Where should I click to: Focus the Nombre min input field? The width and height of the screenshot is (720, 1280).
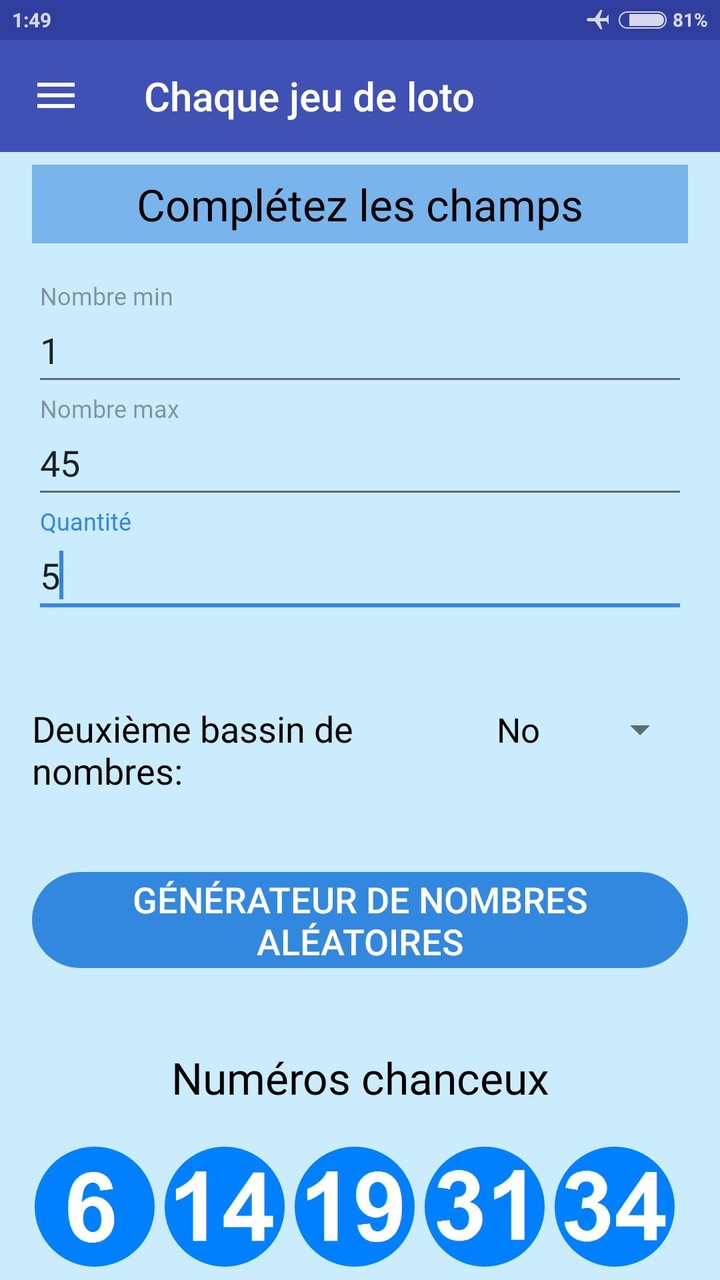click(360, 350)
